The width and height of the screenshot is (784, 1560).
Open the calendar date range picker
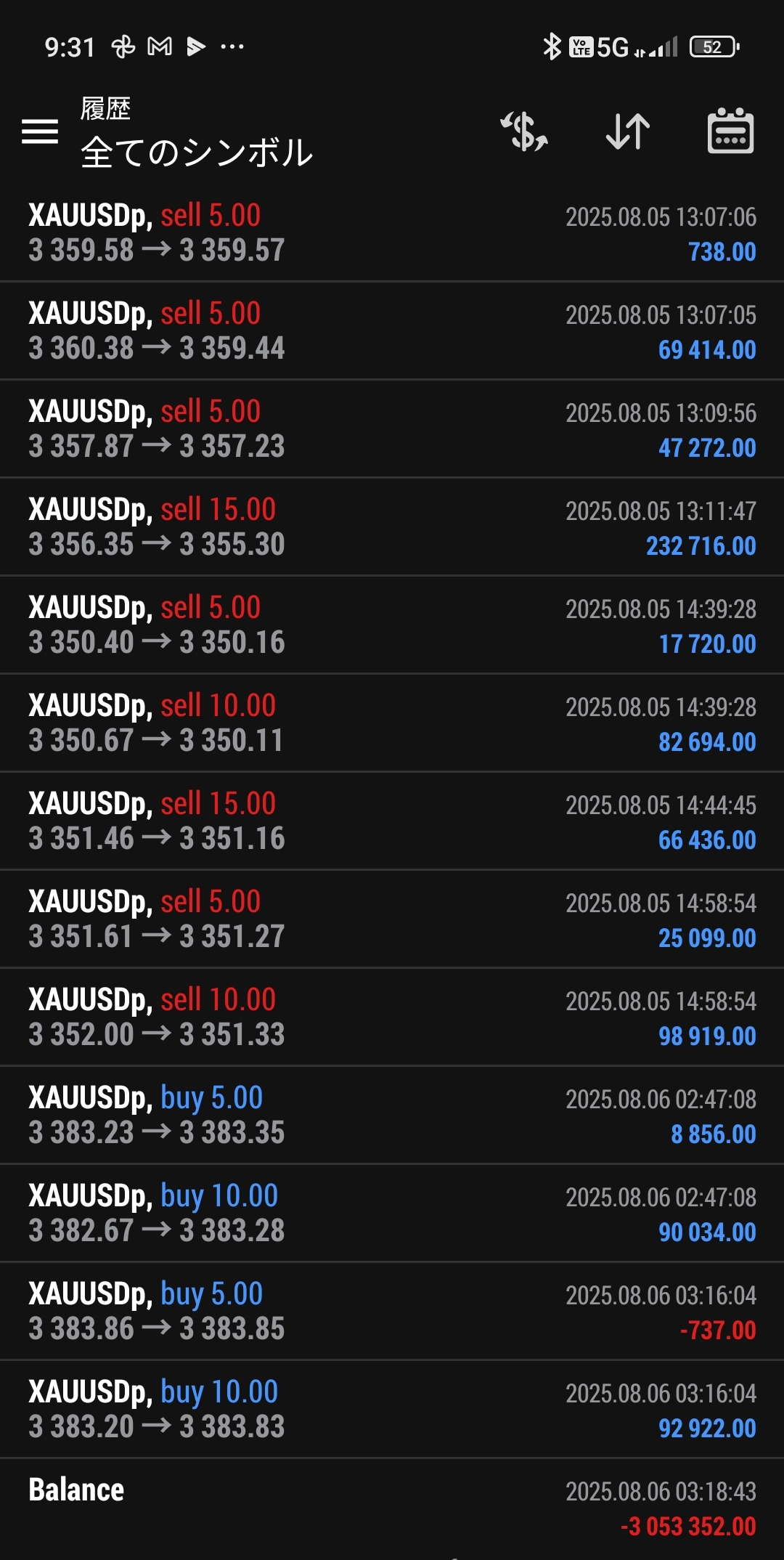coord(730,131)
